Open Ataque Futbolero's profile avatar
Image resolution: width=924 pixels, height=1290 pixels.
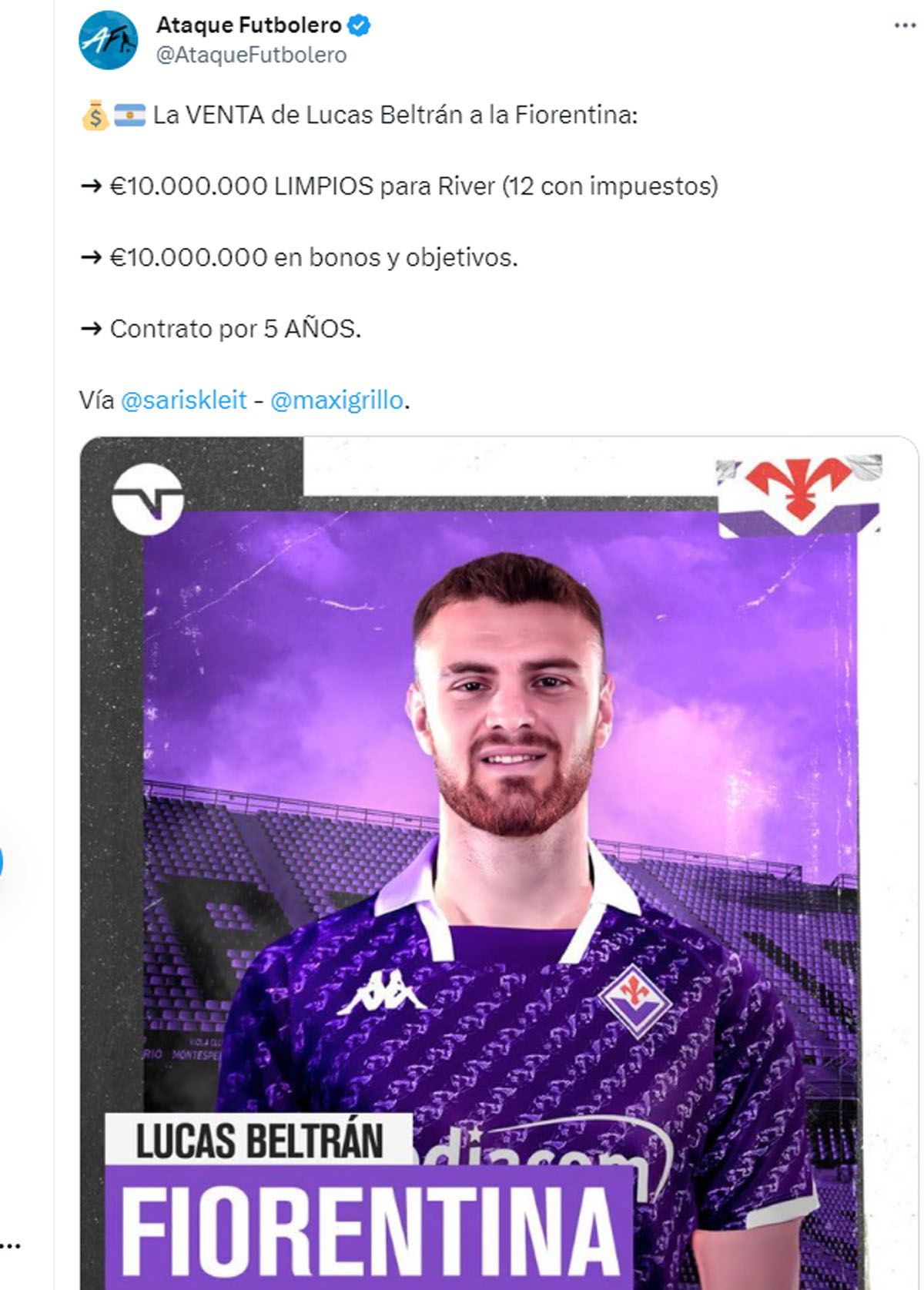(109, 40)
